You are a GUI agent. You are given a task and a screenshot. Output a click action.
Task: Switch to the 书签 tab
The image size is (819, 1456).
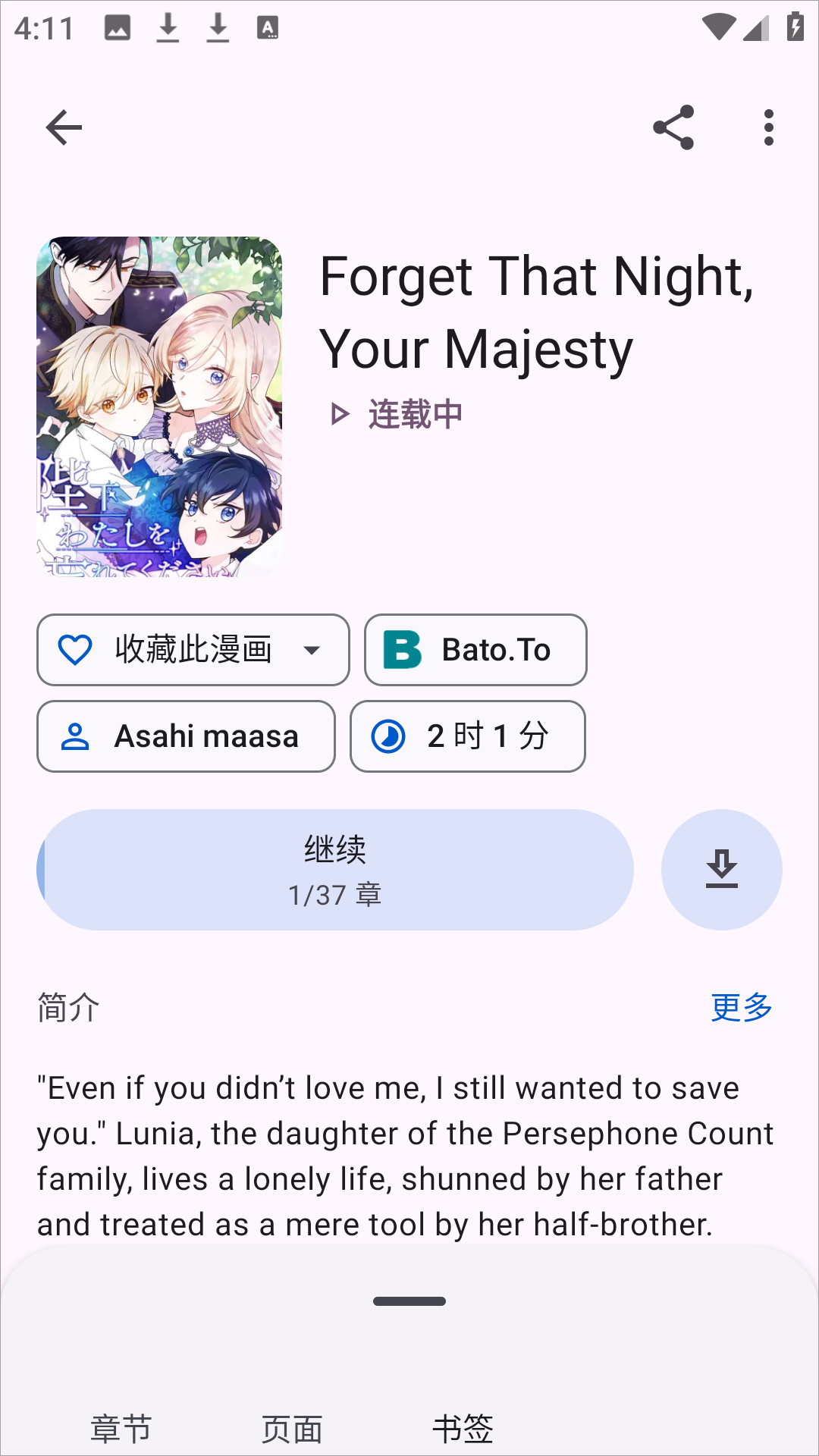click(463, 1429)
